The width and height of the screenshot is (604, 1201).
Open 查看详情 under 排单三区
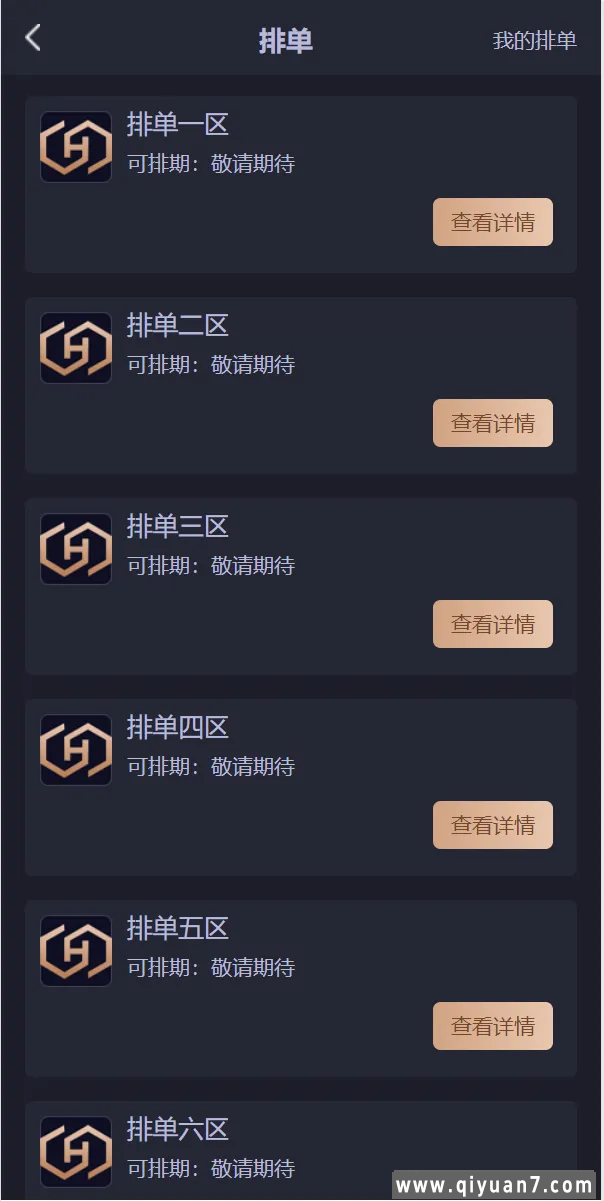(492, 624)
